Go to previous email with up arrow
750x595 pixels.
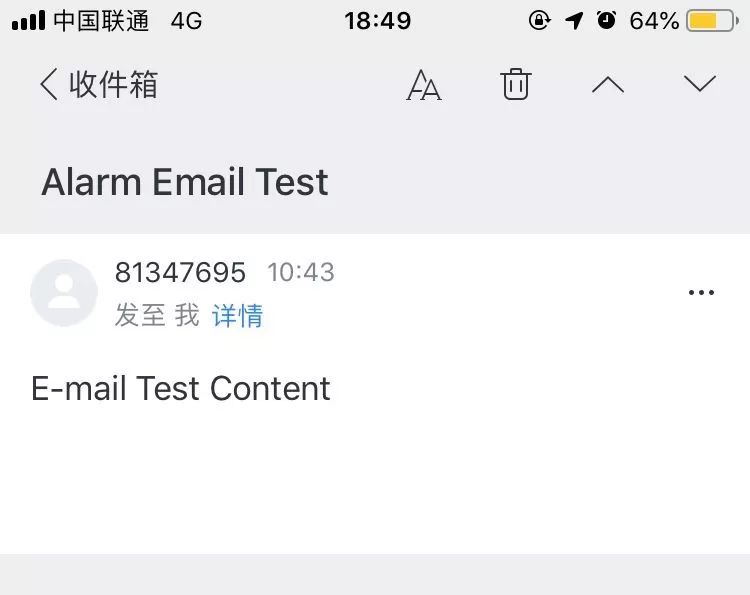(x=607, y=85)
